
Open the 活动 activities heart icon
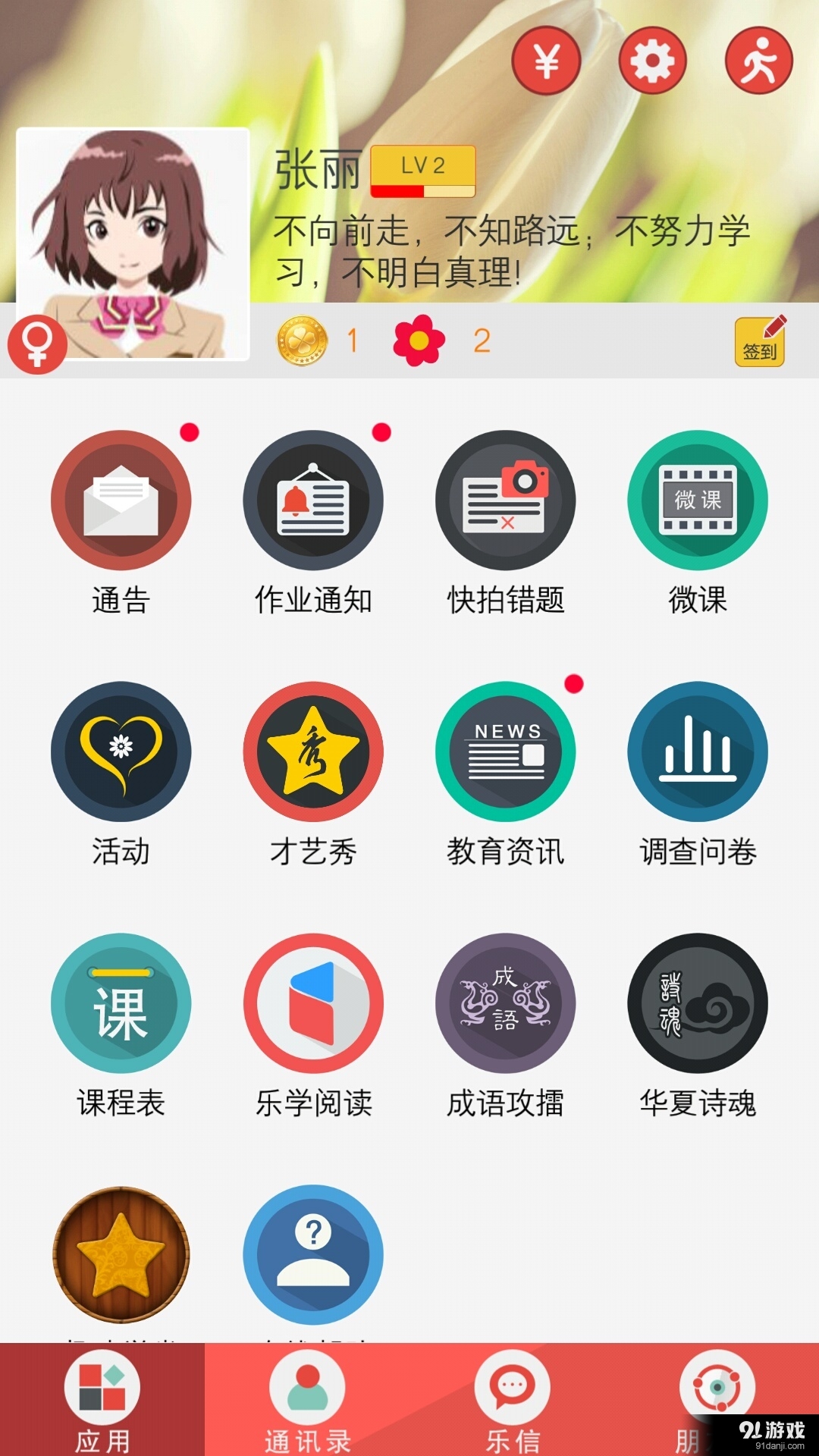pos(121,751)
